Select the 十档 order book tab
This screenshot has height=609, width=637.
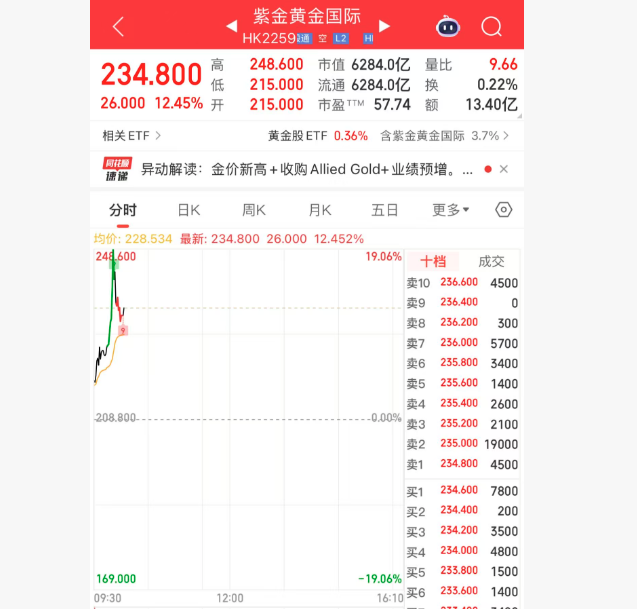pyautogui.click(x=433, y=261)
